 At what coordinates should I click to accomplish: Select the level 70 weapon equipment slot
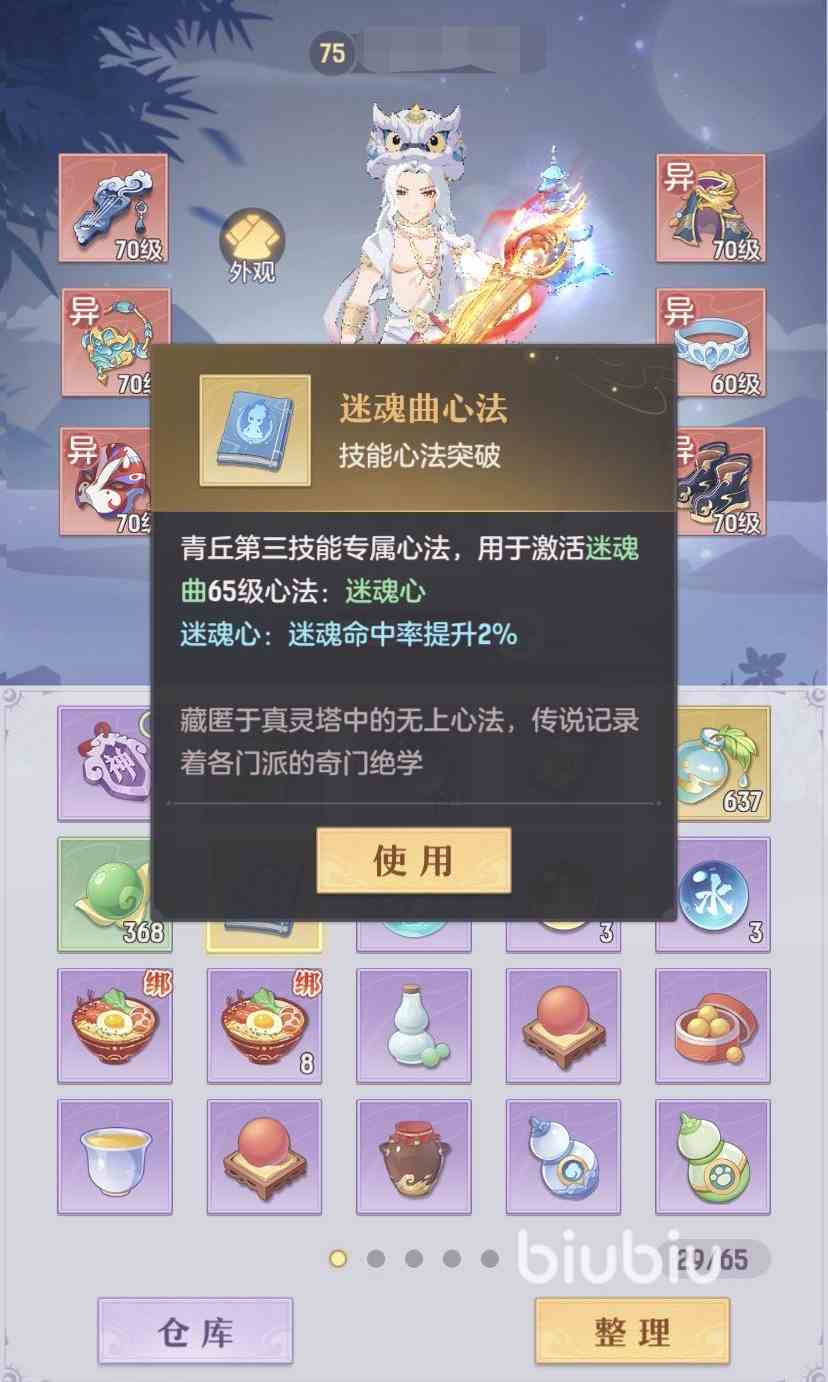pyautogui.click(x=113, y=209)
